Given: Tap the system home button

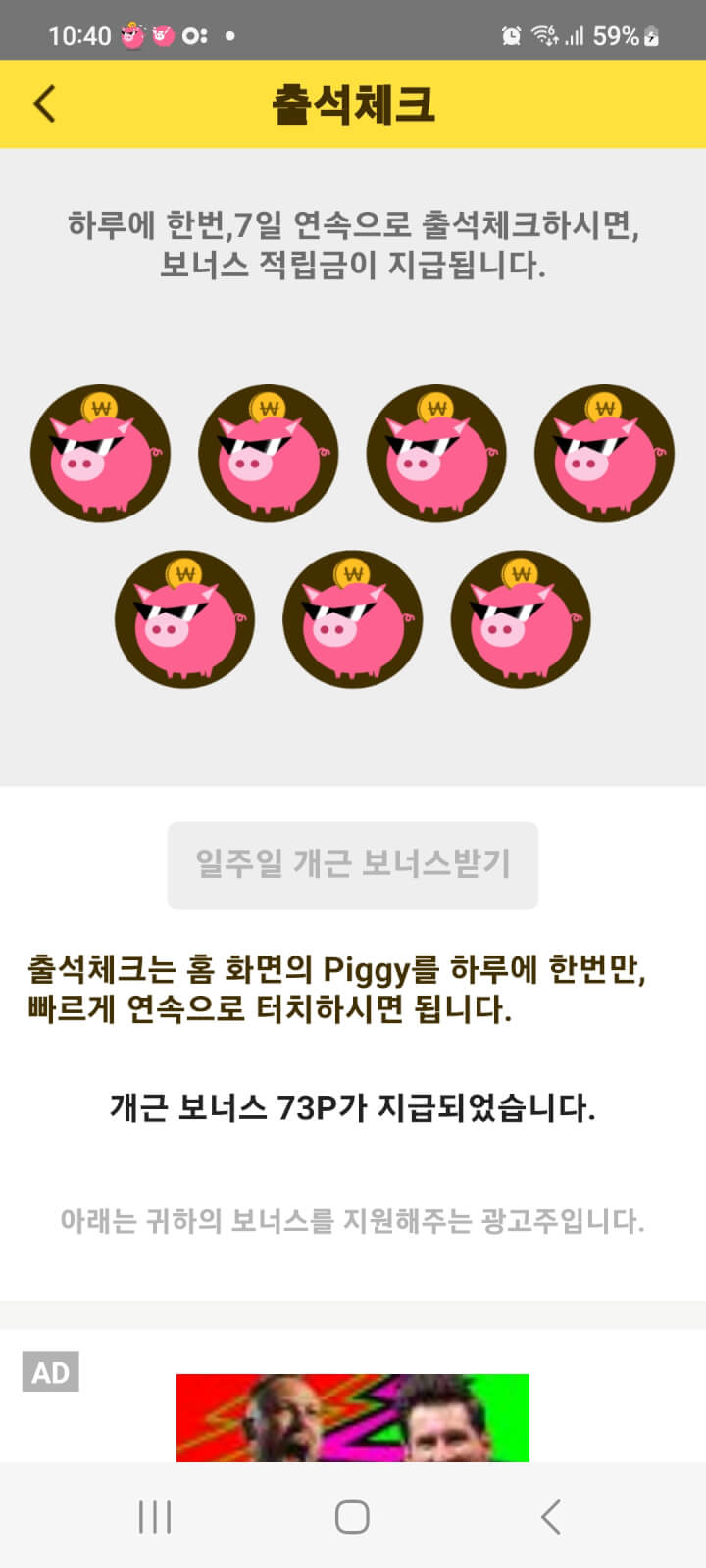Looking at the screenshot, I should click(x=352, y=1516).
